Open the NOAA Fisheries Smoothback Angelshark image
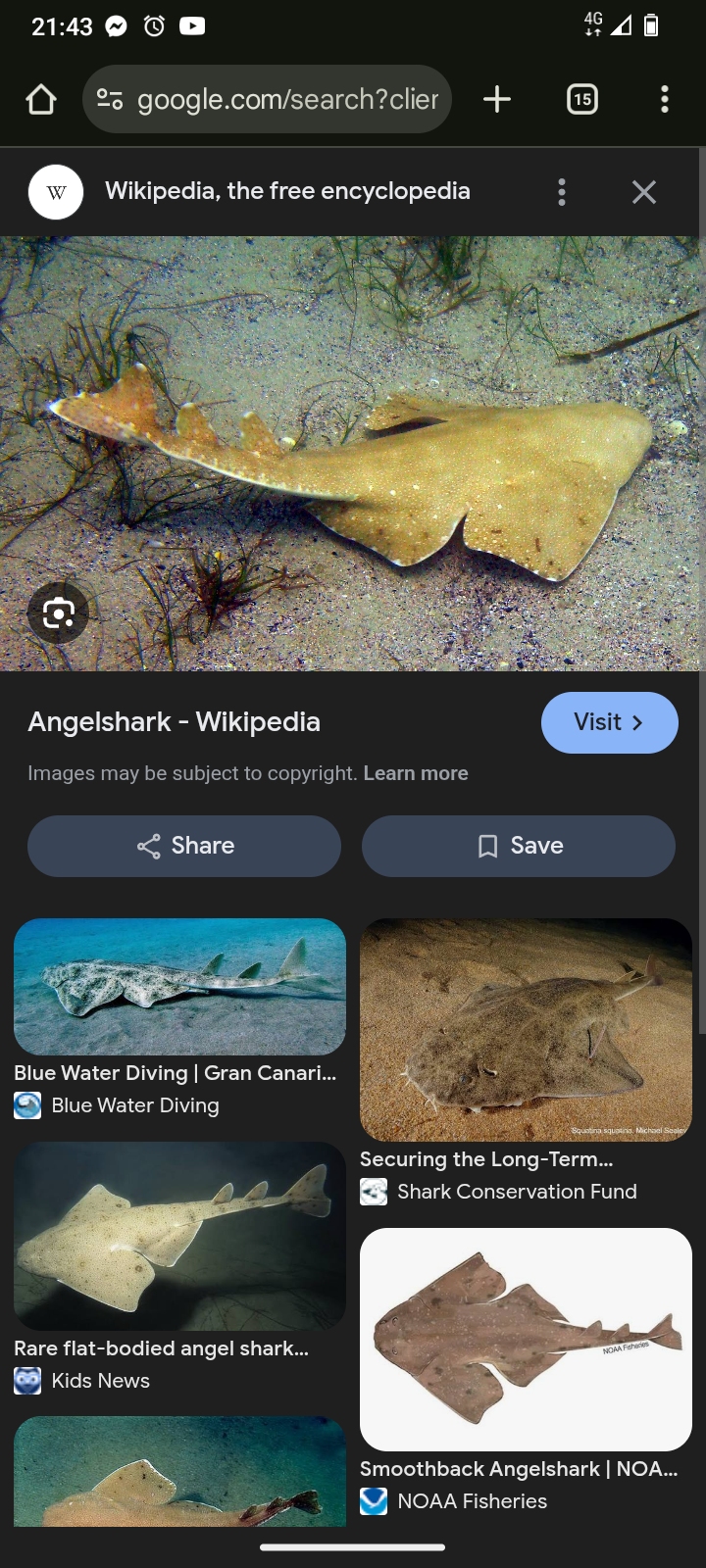706x1568 pixels. click(x=526, y=1339)
